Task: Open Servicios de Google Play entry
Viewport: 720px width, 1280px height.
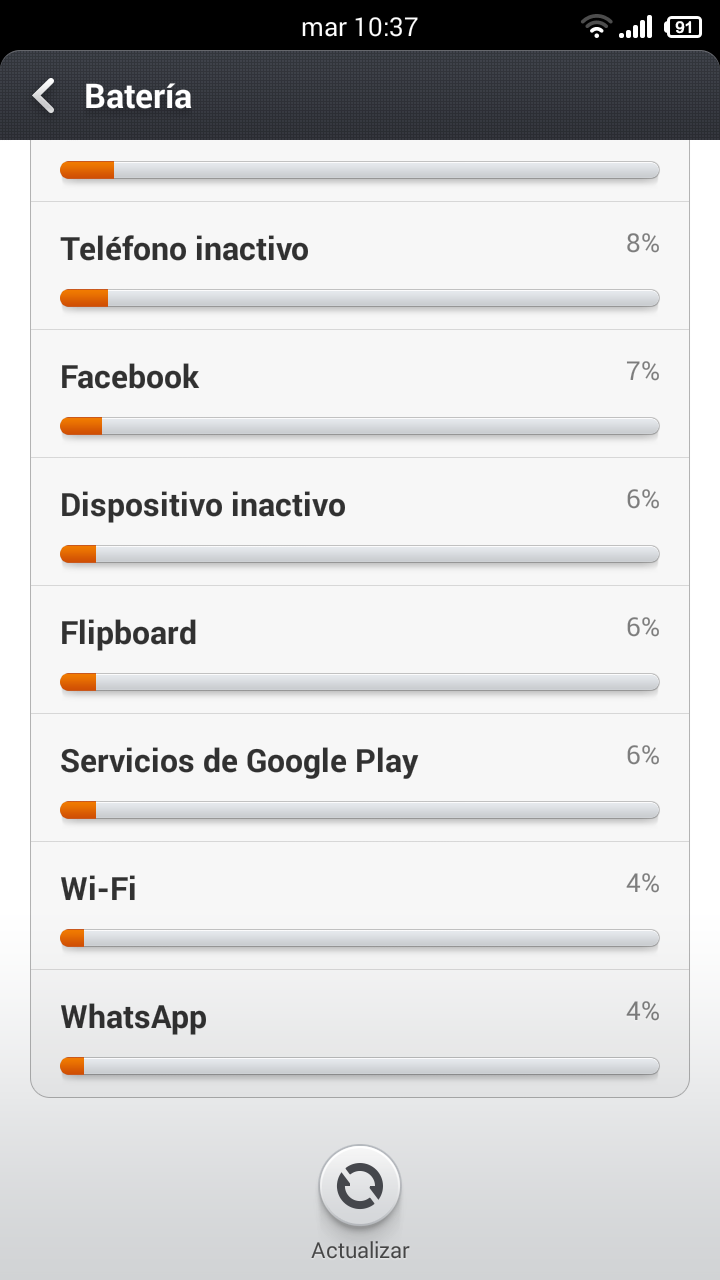Action: (x=360, y=778)
